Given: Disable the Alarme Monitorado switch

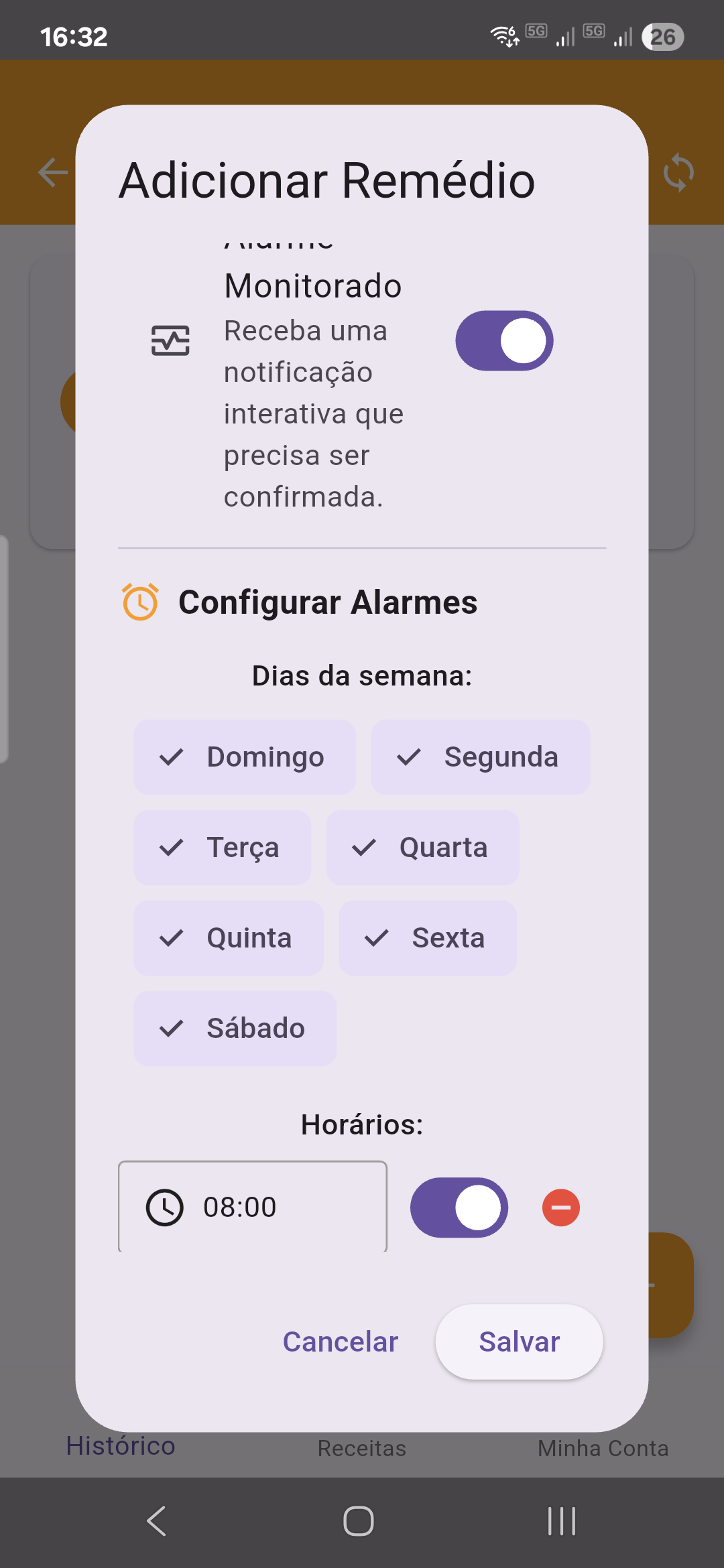Looking at the screenshot, I should coord(504,340).
